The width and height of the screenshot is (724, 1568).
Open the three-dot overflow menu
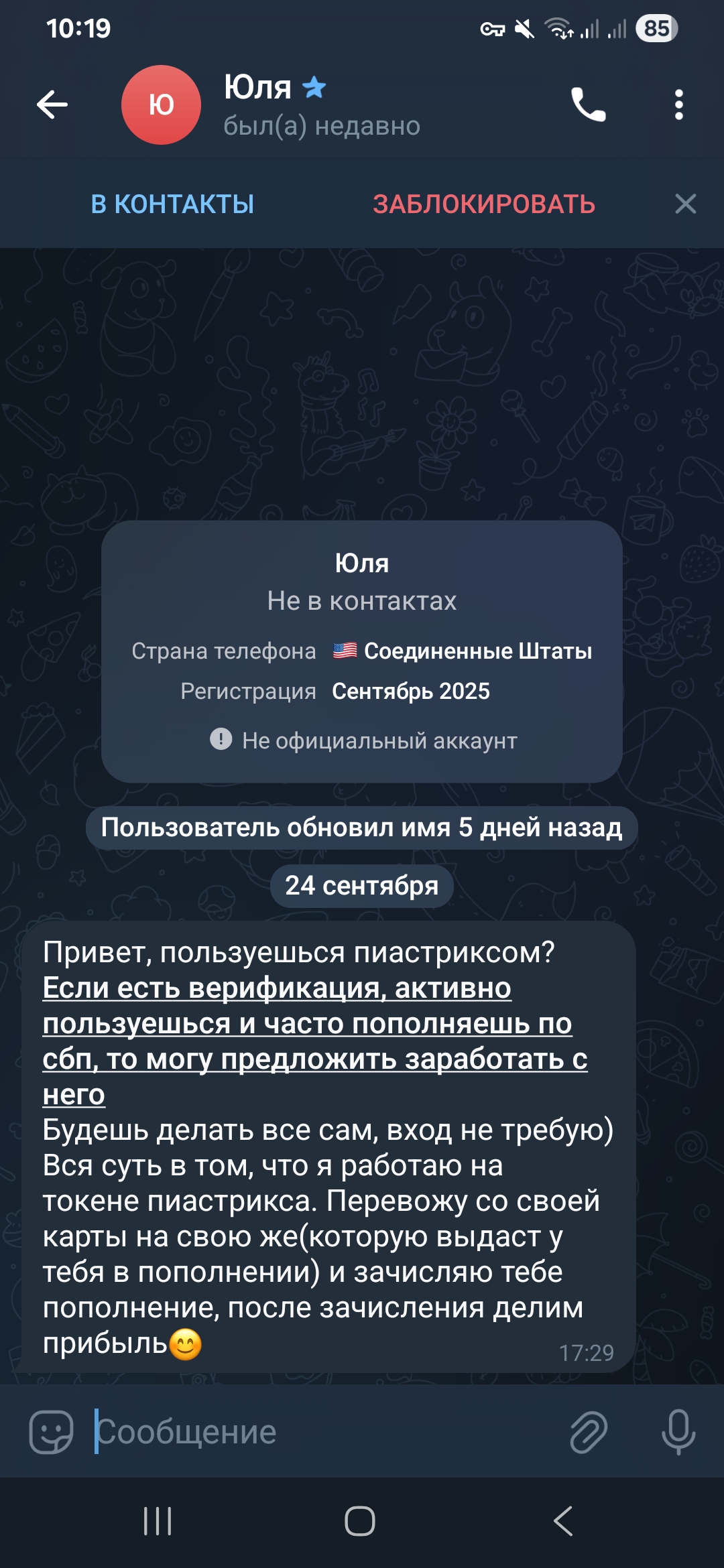coord(678,105)
